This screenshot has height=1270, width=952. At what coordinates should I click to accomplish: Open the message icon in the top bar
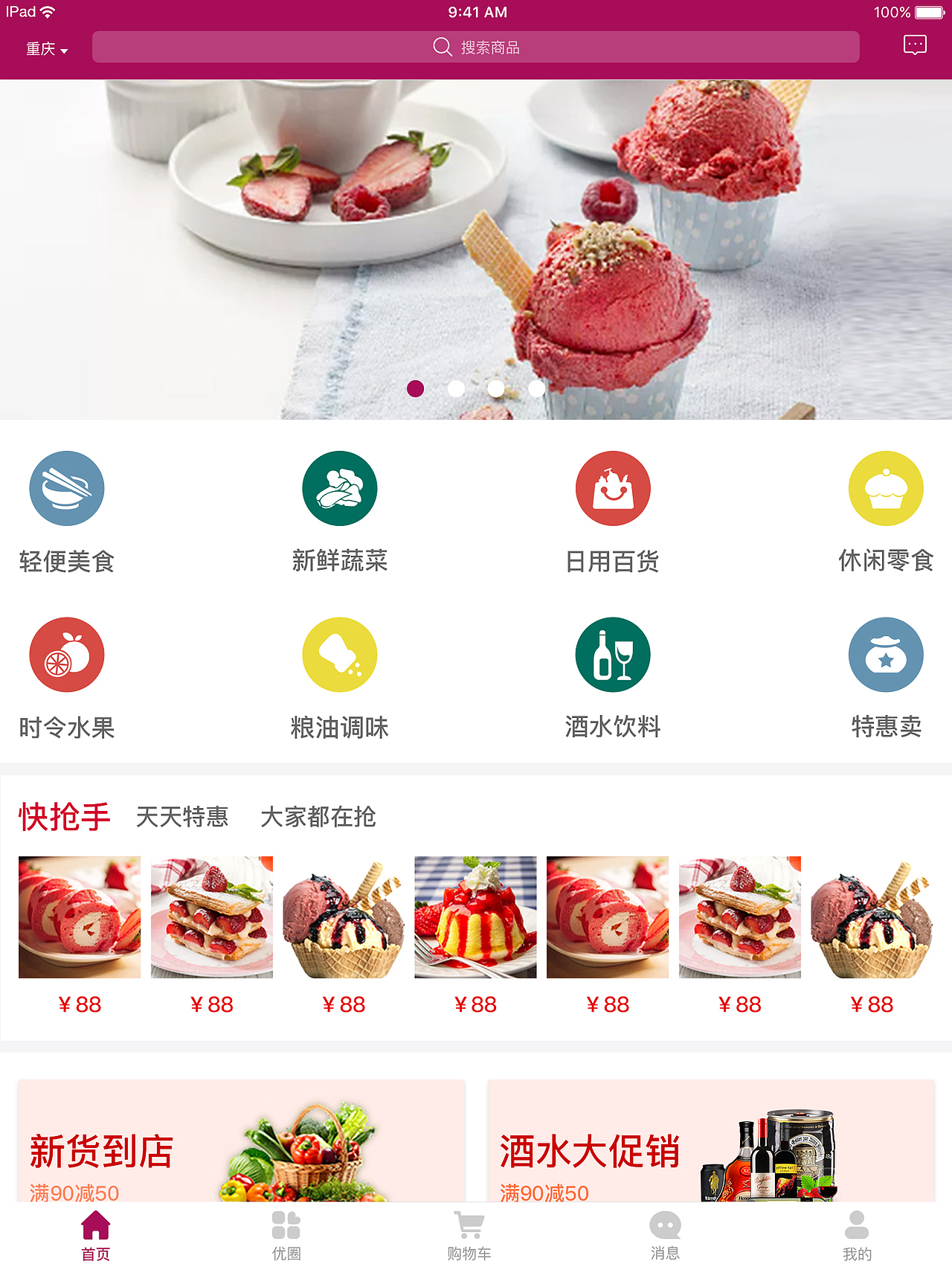(x=914, y=45)
